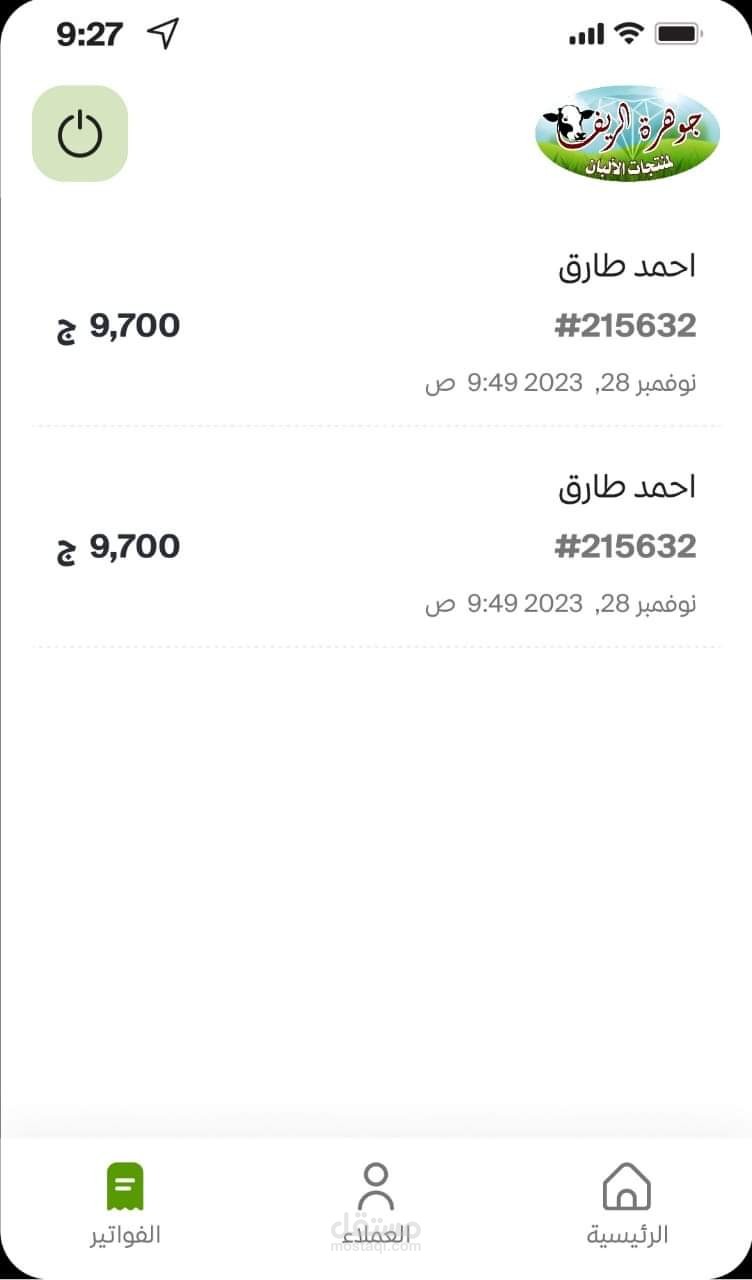Screen dimensions: 752x1280
Task: Select the الفواتير invoices tab
Action: pyautogui.click(x=125, y=1204)
